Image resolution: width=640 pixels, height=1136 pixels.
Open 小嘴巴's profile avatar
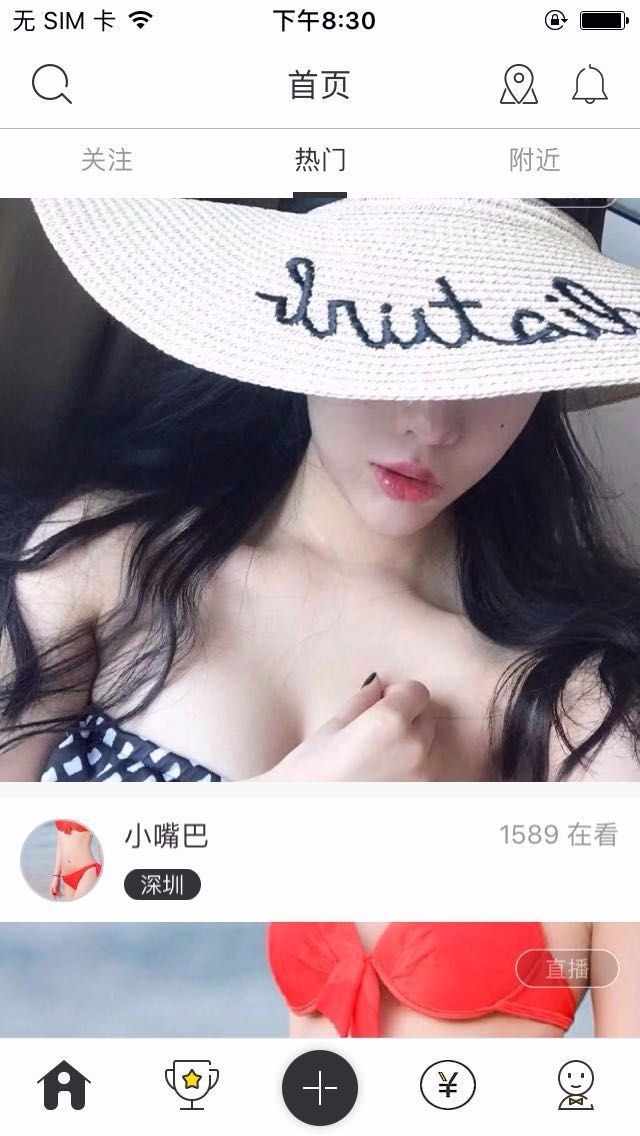tap(62, 860)
